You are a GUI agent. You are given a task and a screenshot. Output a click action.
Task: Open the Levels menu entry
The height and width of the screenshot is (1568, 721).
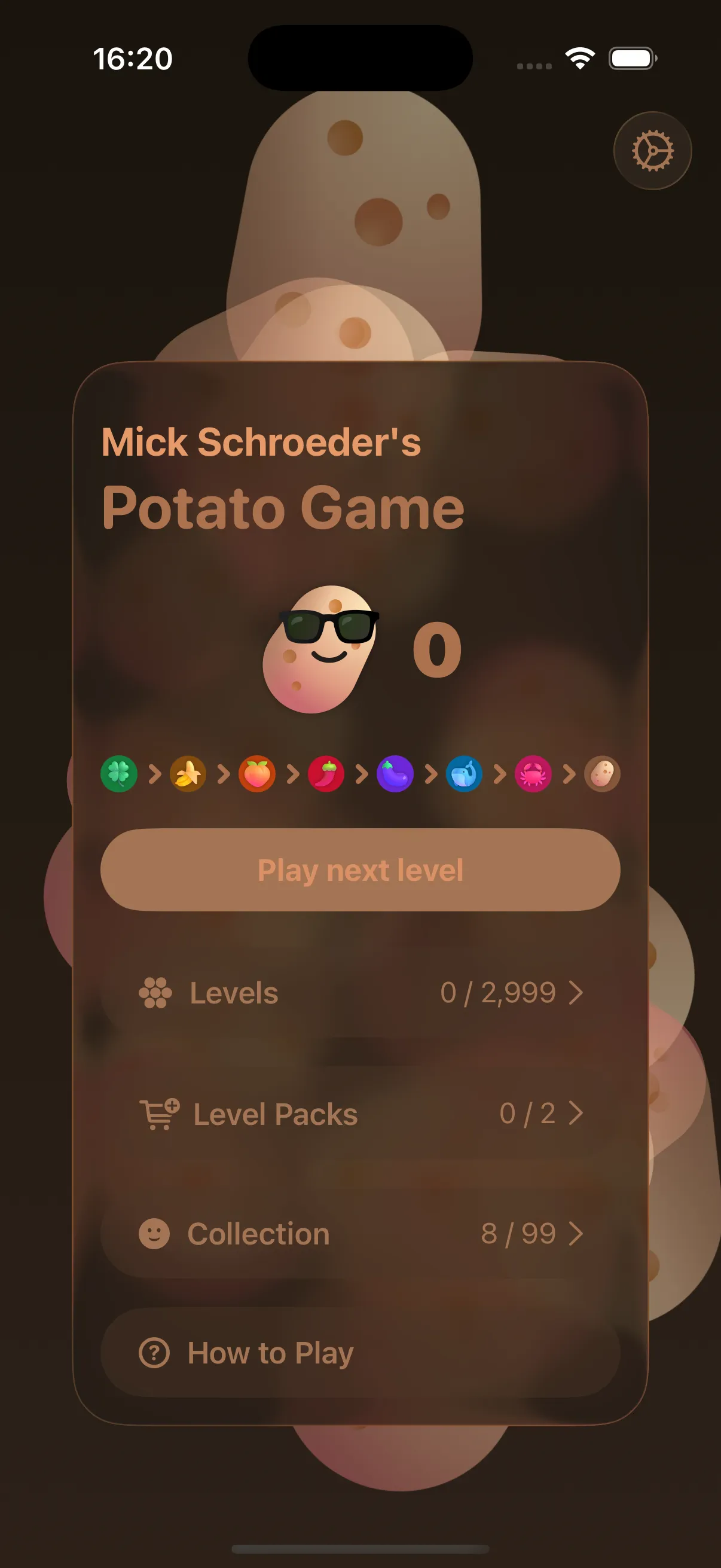(234, 992)
